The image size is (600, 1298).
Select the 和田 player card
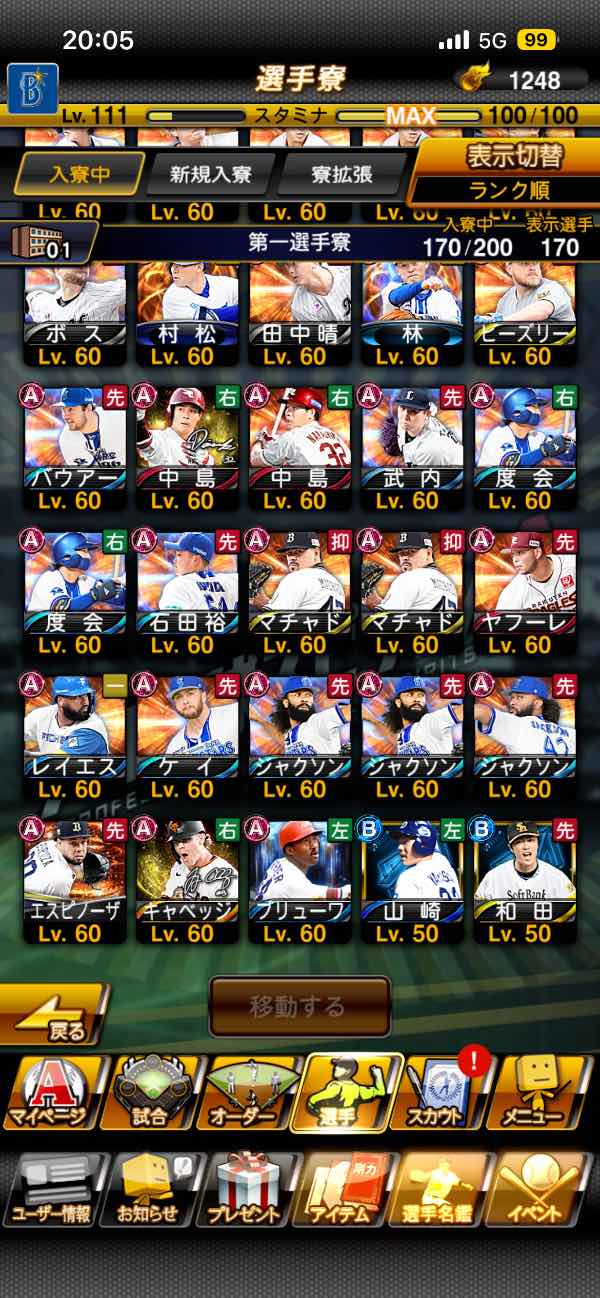[x=526, y=881]
